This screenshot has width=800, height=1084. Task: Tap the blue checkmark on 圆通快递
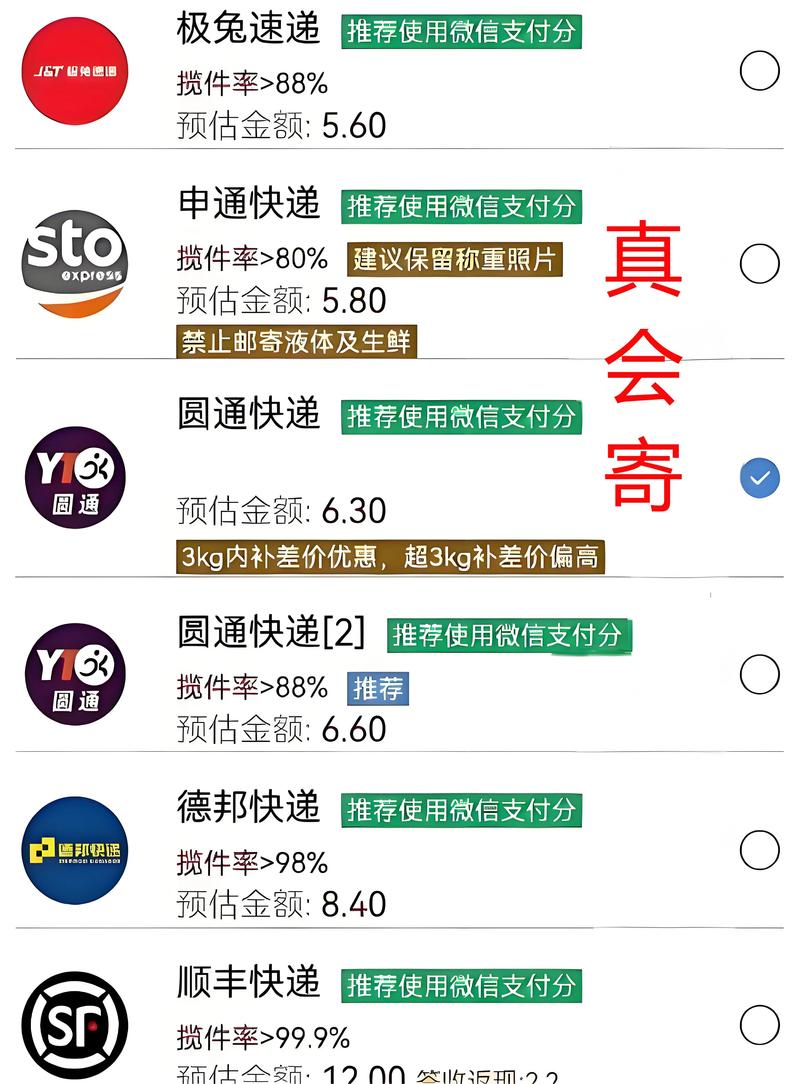point(758,477)
